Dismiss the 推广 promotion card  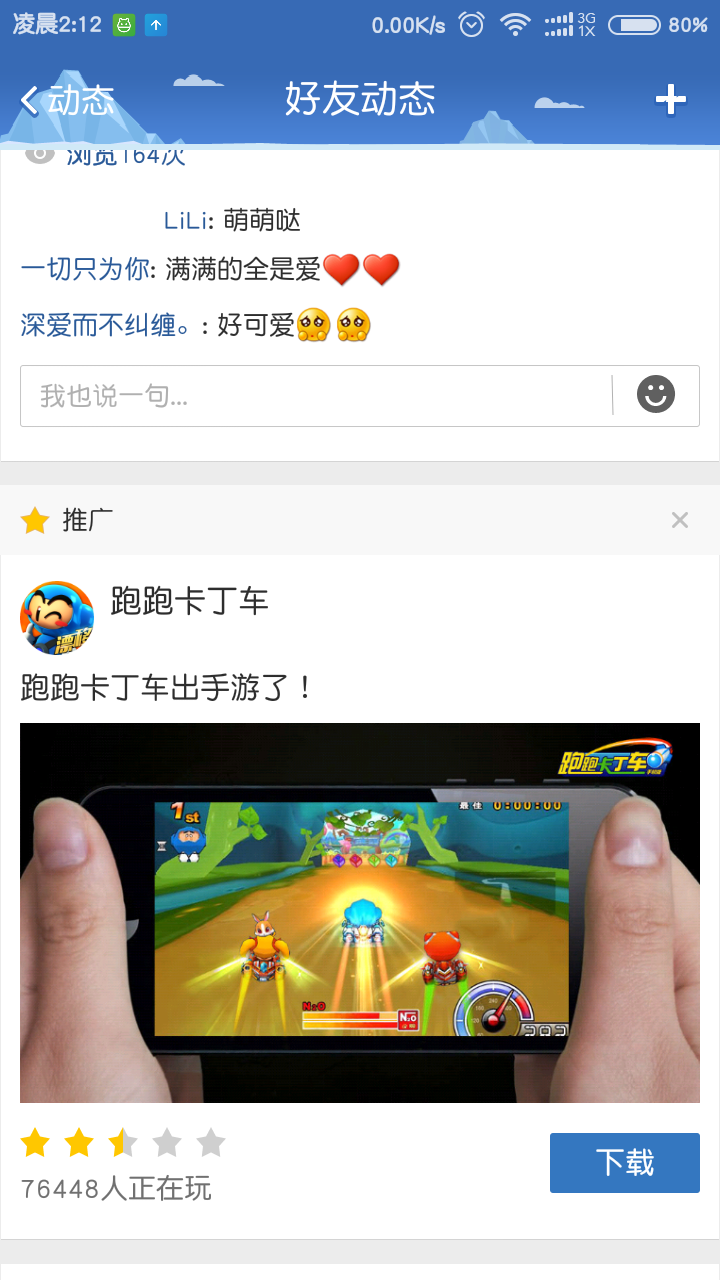(x=680, y=520)
